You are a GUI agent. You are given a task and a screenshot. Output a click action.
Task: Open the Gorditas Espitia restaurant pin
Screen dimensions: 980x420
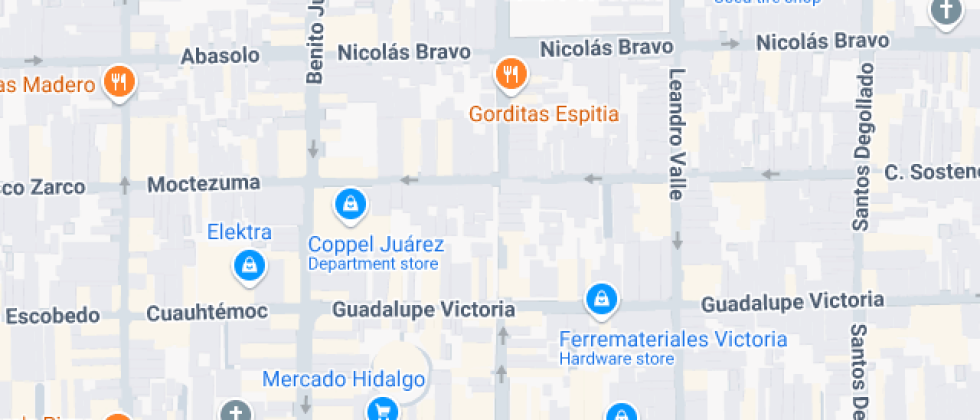coord(511,73)
